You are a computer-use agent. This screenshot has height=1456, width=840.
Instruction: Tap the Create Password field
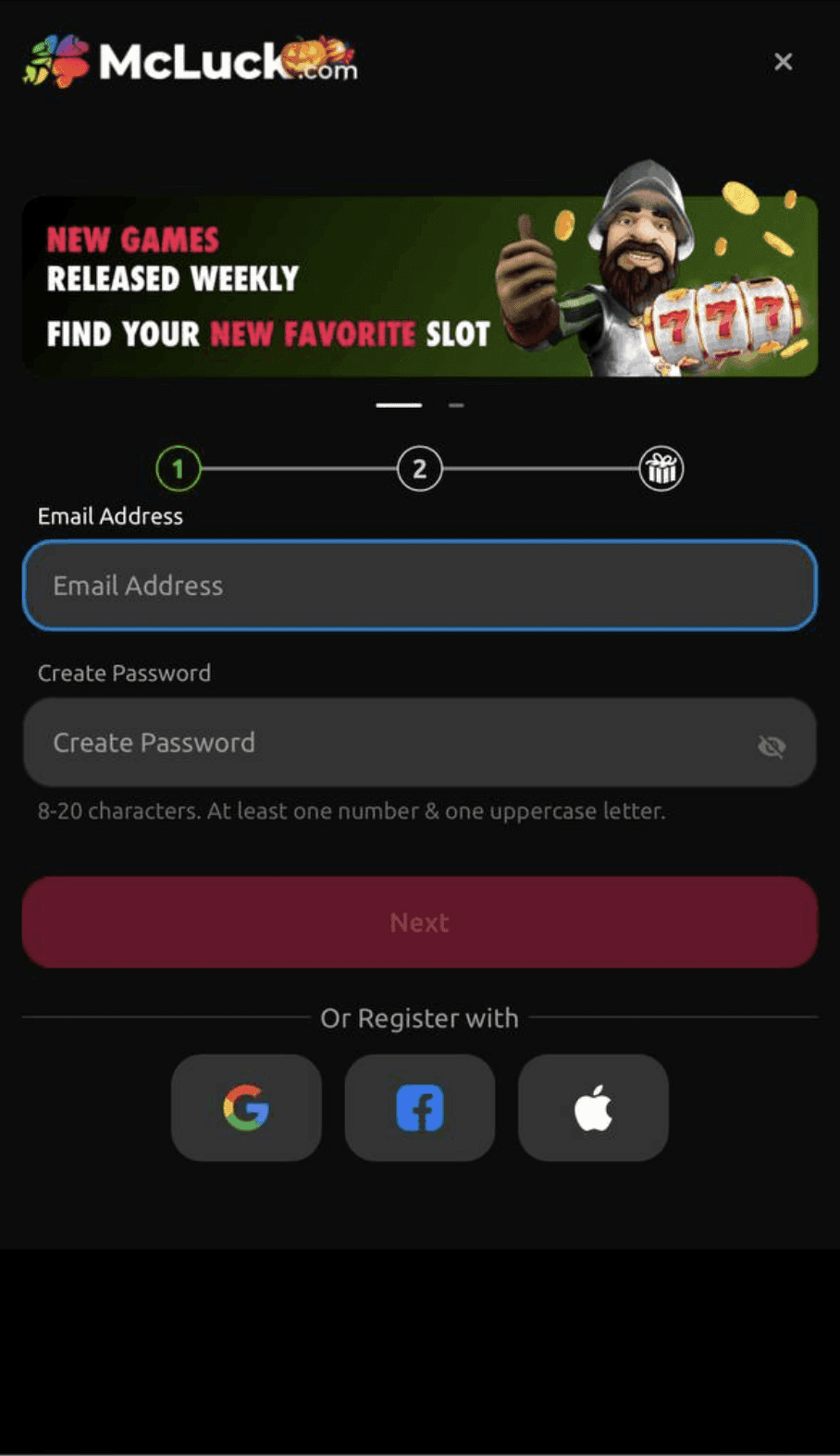(389, 743)
